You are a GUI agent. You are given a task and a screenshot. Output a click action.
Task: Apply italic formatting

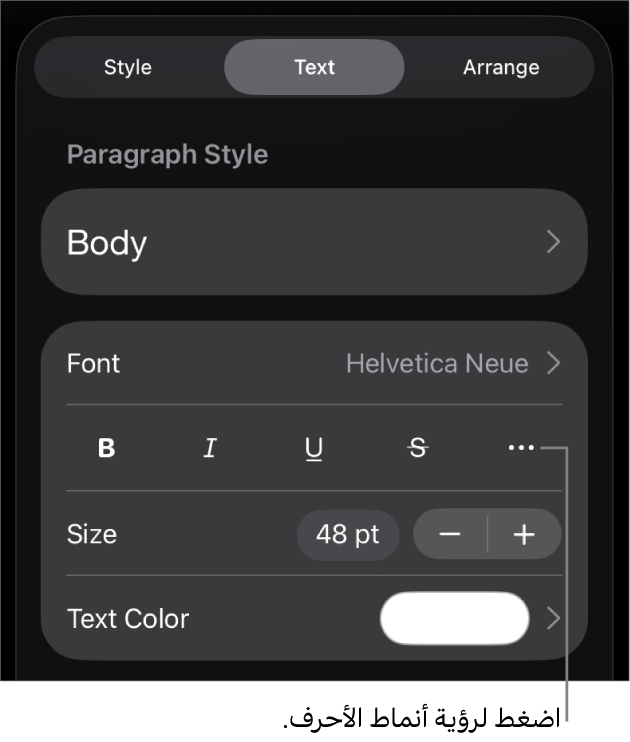point(210,449)
